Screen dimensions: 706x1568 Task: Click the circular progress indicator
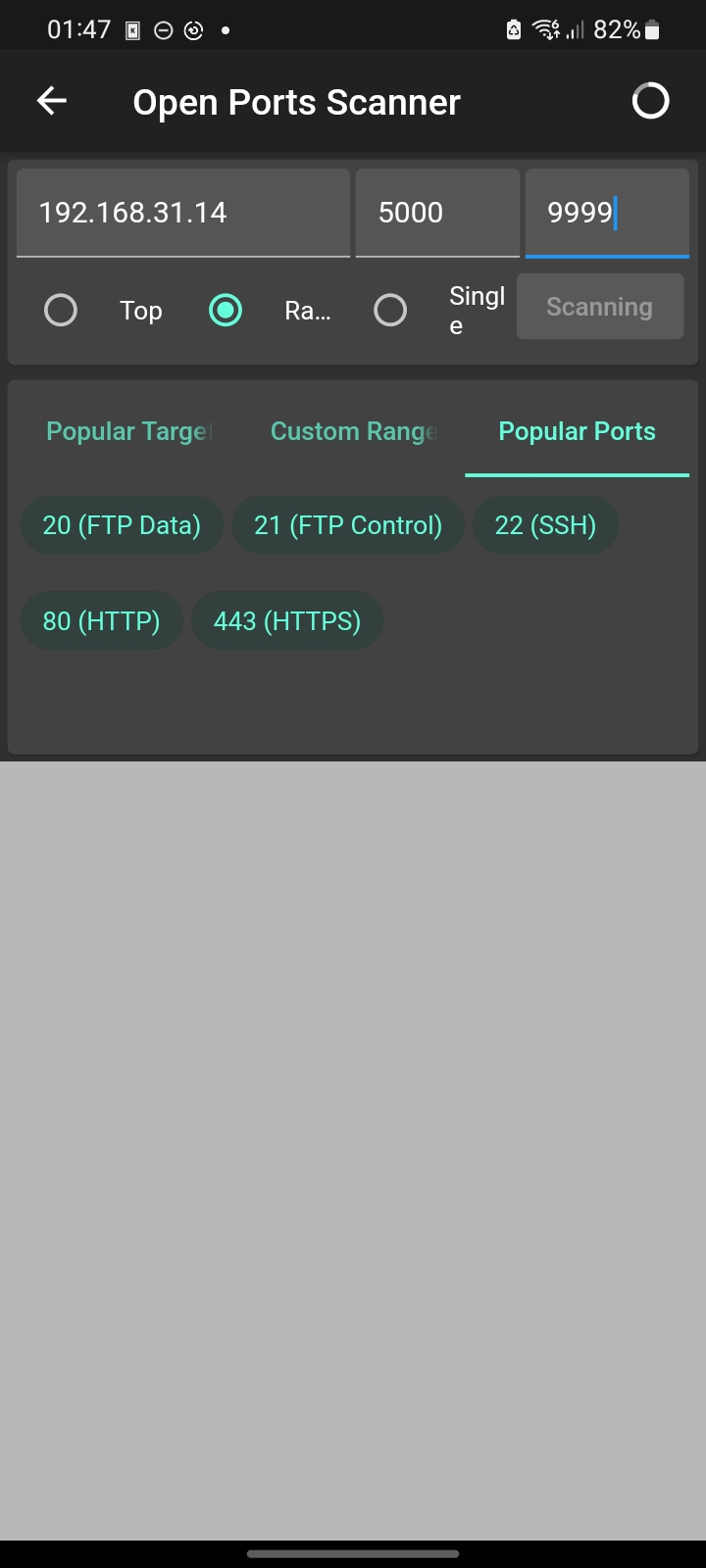650,100
